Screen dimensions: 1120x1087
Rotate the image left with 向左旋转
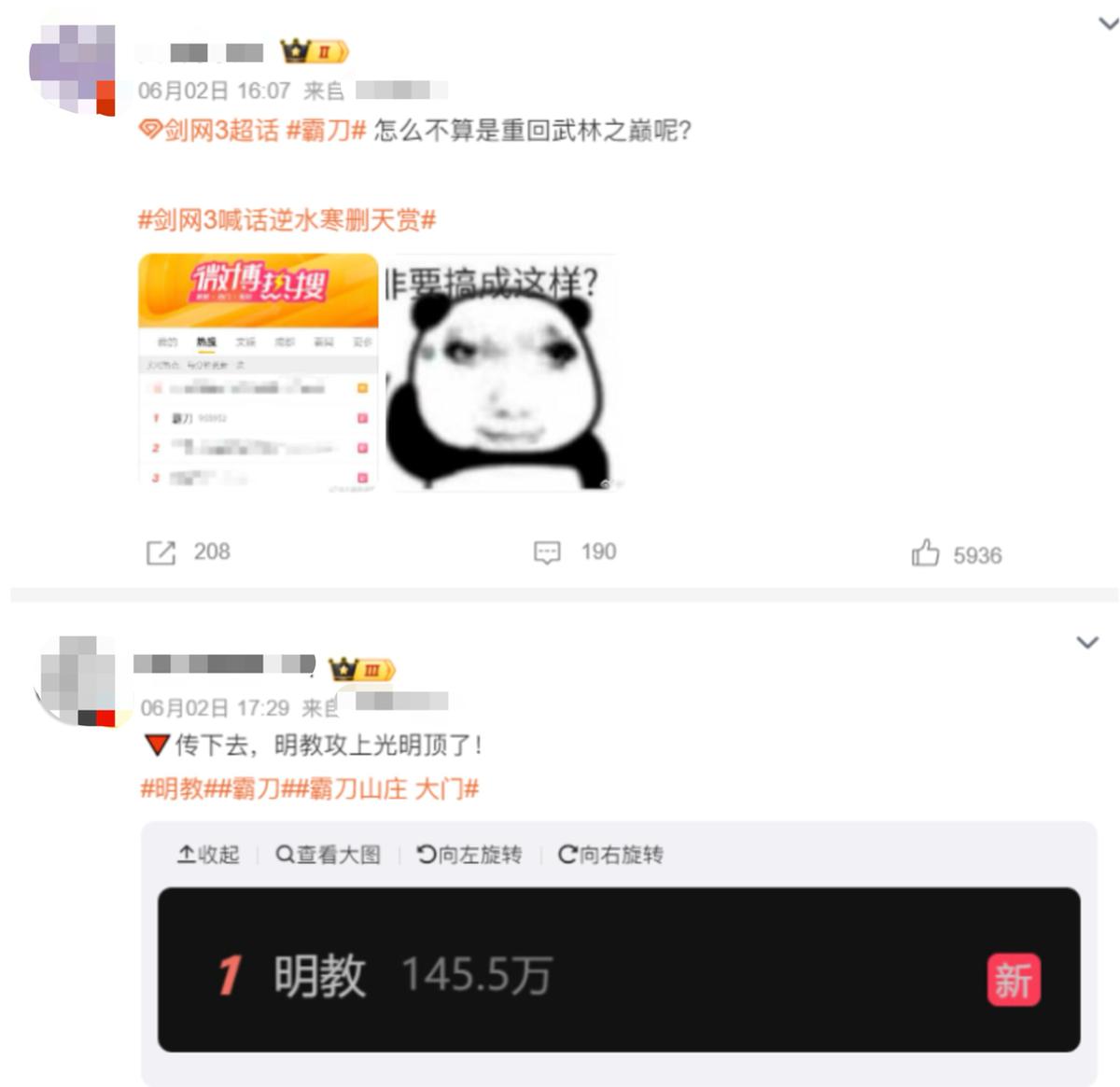[x=469, y=855]
